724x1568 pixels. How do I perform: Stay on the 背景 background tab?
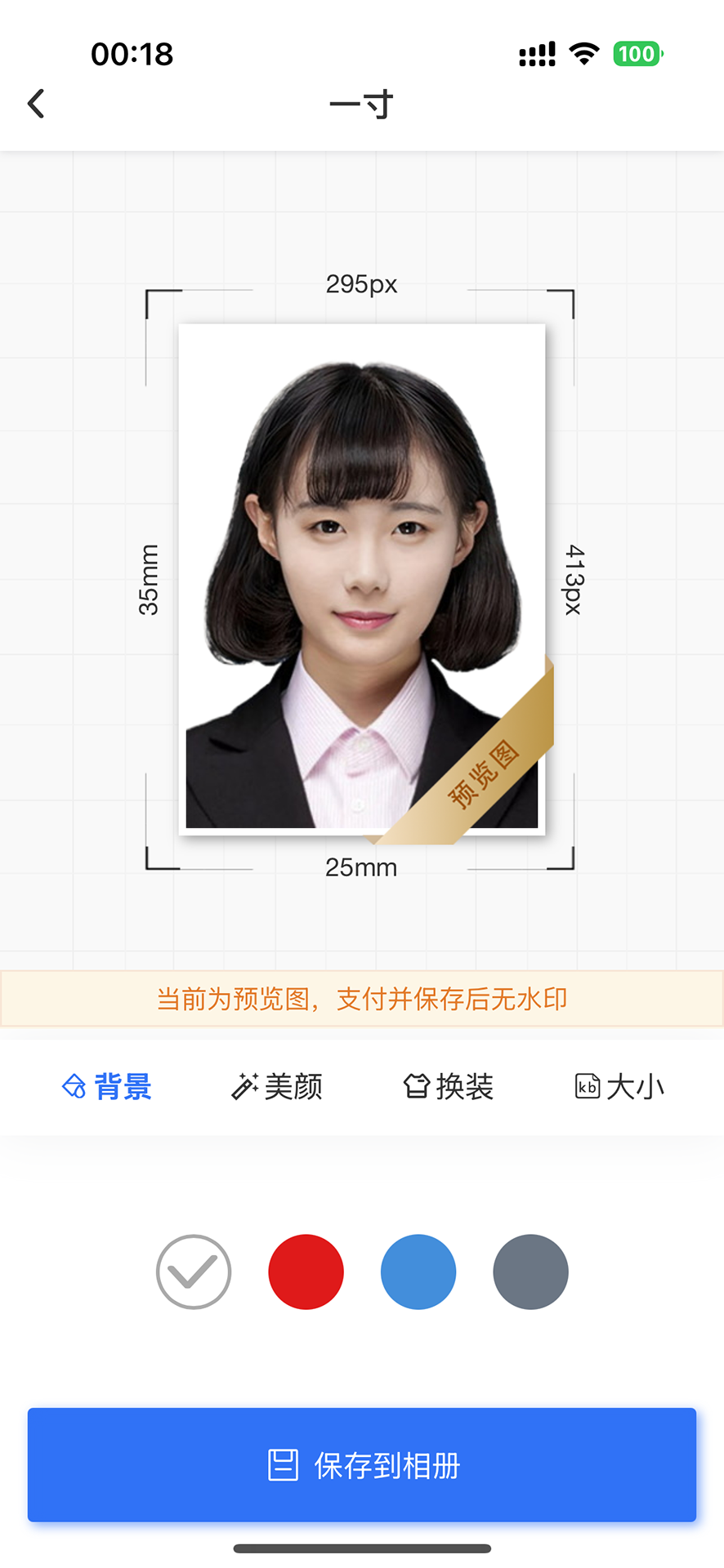(x=106, y=1085)
